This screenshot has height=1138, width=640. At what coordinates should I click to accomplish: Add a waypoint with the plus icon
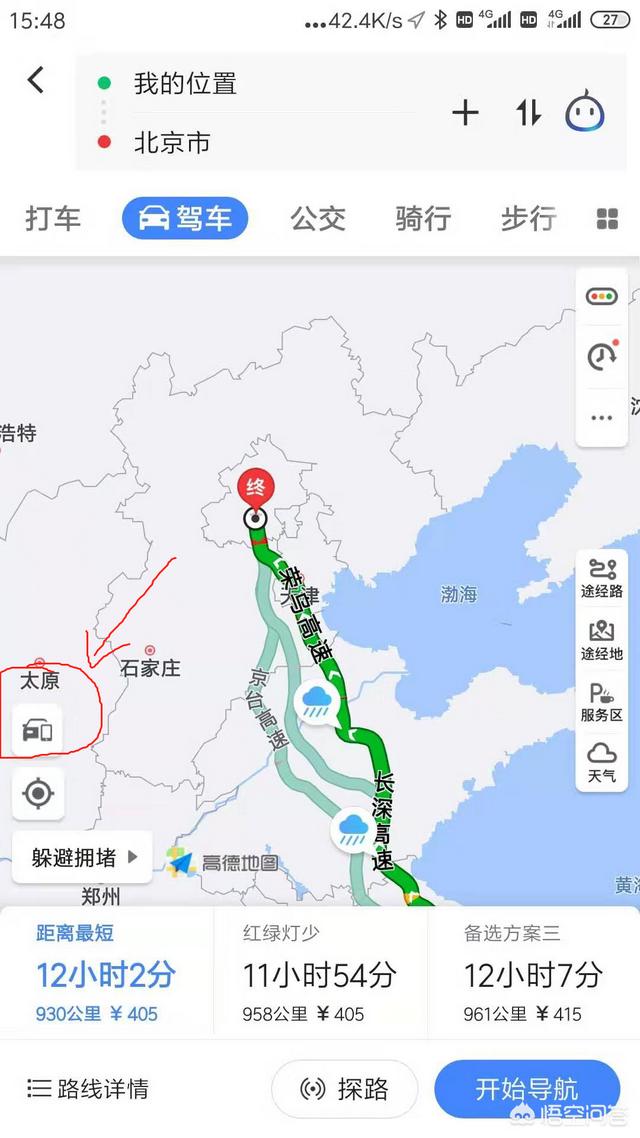[465, 113]
